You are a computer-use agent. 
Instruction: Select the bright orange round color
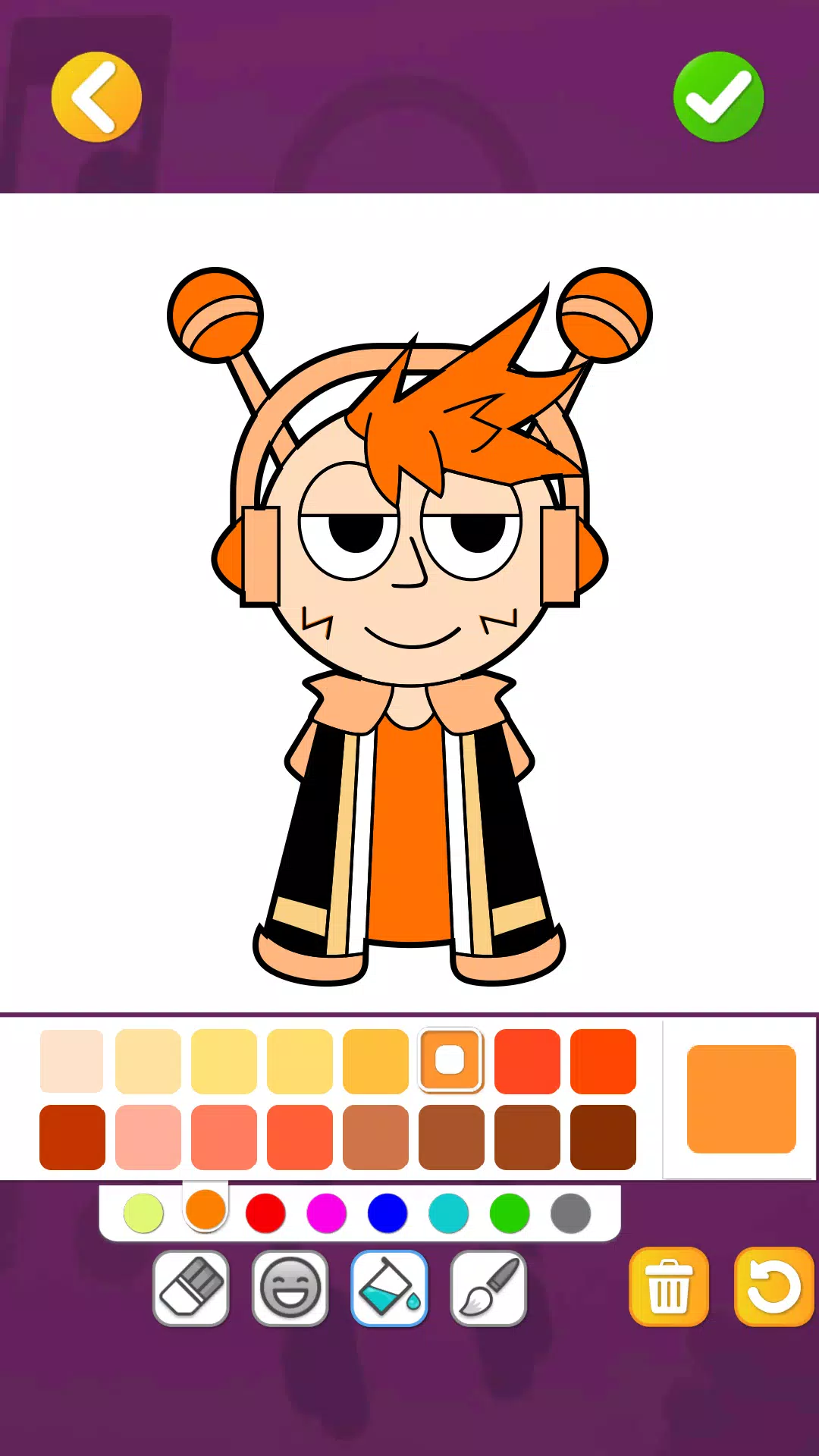205,1210
